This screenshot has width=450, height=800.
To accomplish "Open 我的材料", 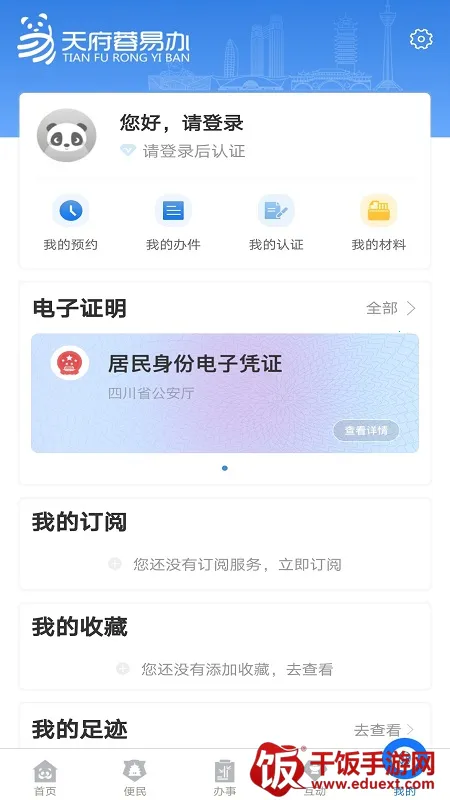I will tap(379, 223).
